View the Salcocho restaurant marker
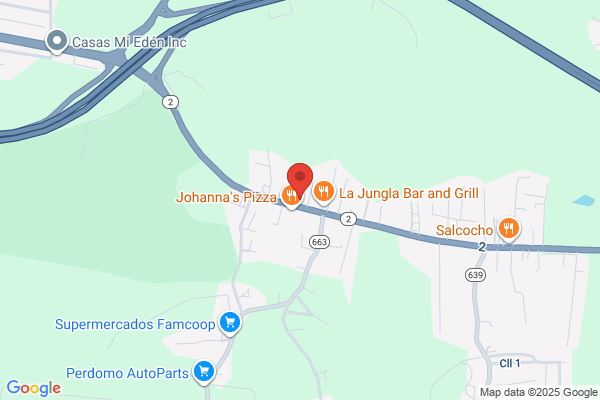Image resolution: width=600 pixels, height=400 pixels. click(509, 229)
